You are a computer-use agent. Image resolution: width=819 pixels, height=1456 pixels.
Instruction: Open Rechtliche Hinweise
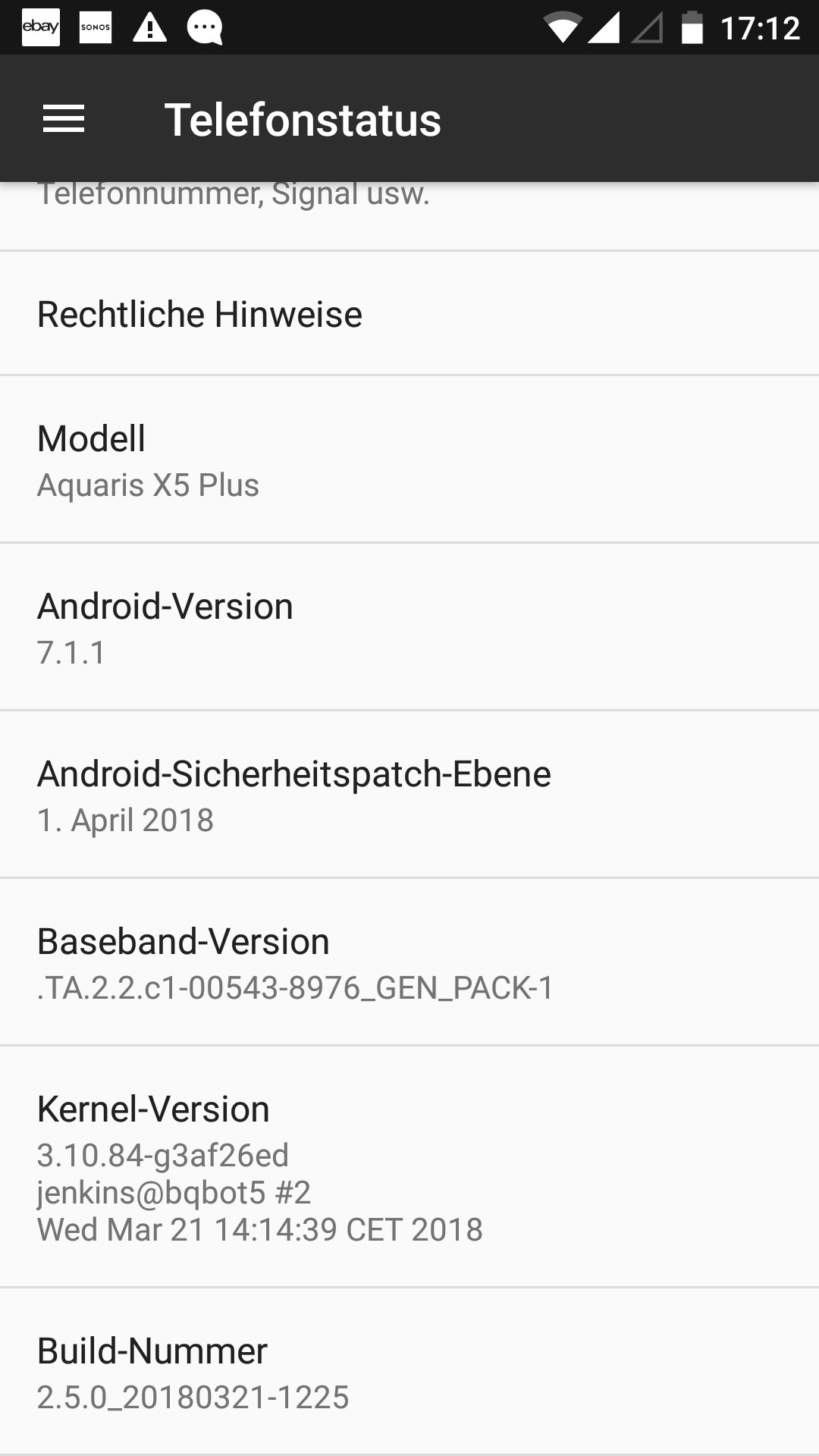click(409, 314)
